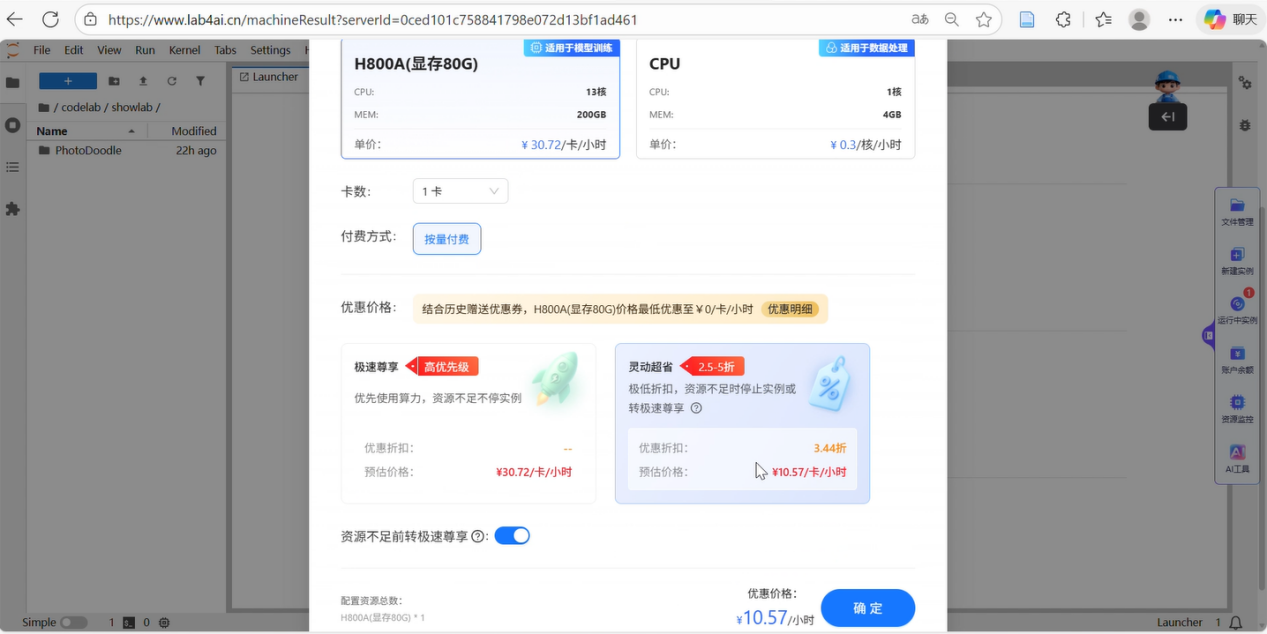
Task: Open 运行中实例 in the side panel
Action: click(1237, 309)
